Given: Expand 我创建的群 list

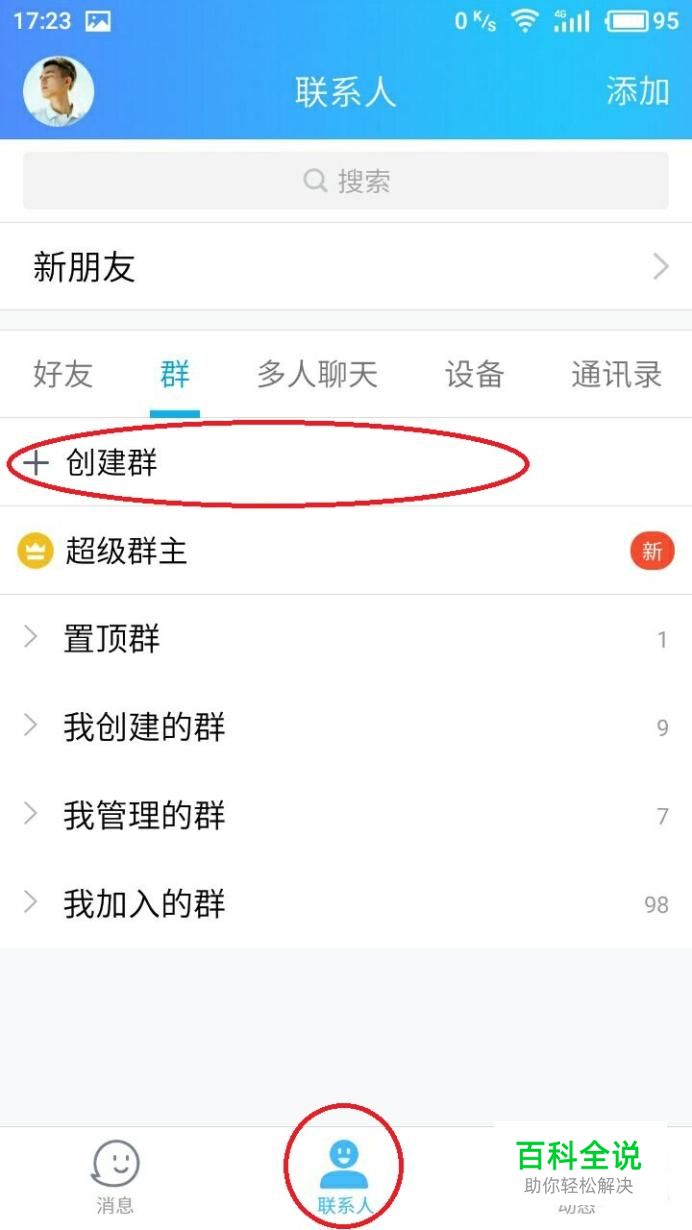Looking at the screenshot, I should click(x=144, y=727).
